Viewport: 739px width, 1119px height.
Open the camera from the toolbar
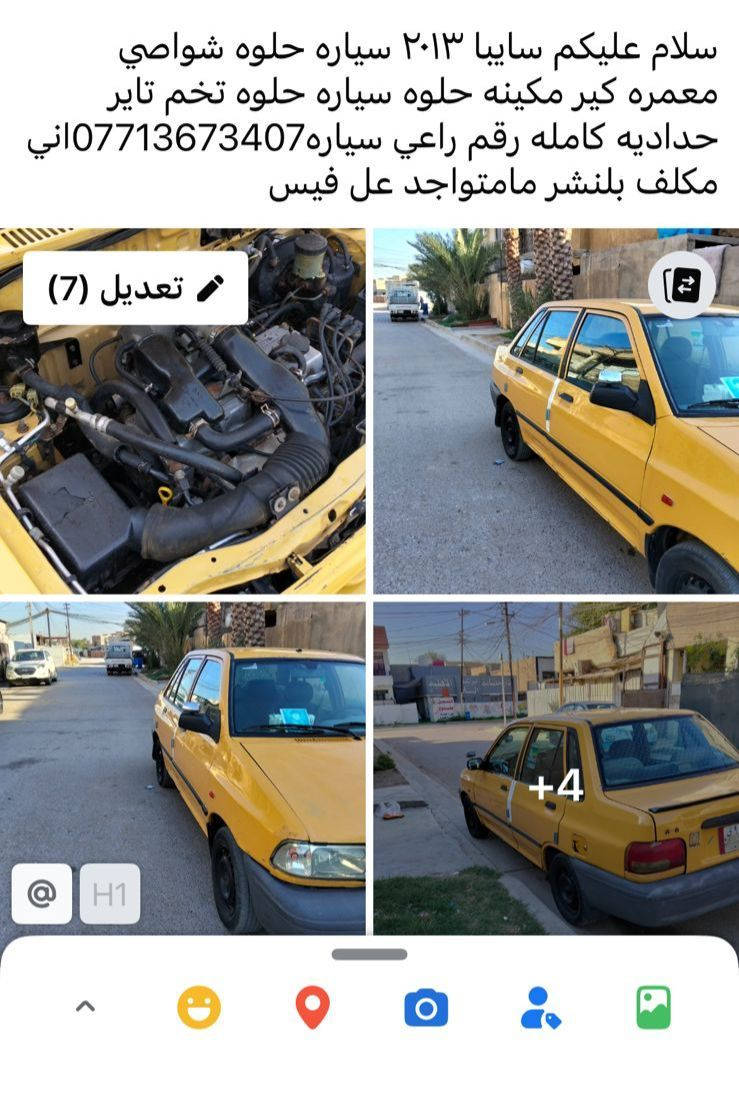coord(426,1007)
